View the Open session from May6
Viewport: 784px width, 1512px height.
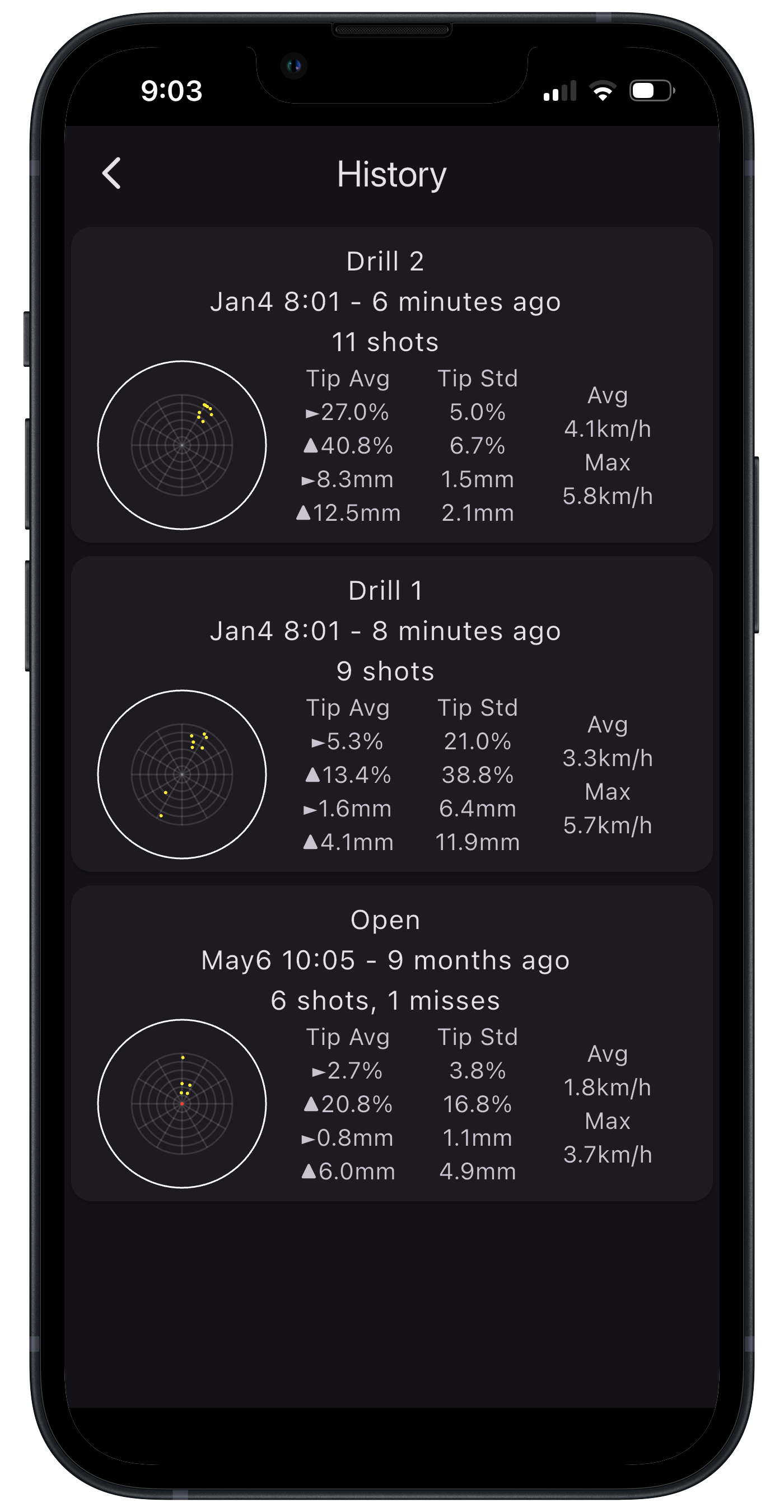pyautogui.click(x=391, y=1042)
